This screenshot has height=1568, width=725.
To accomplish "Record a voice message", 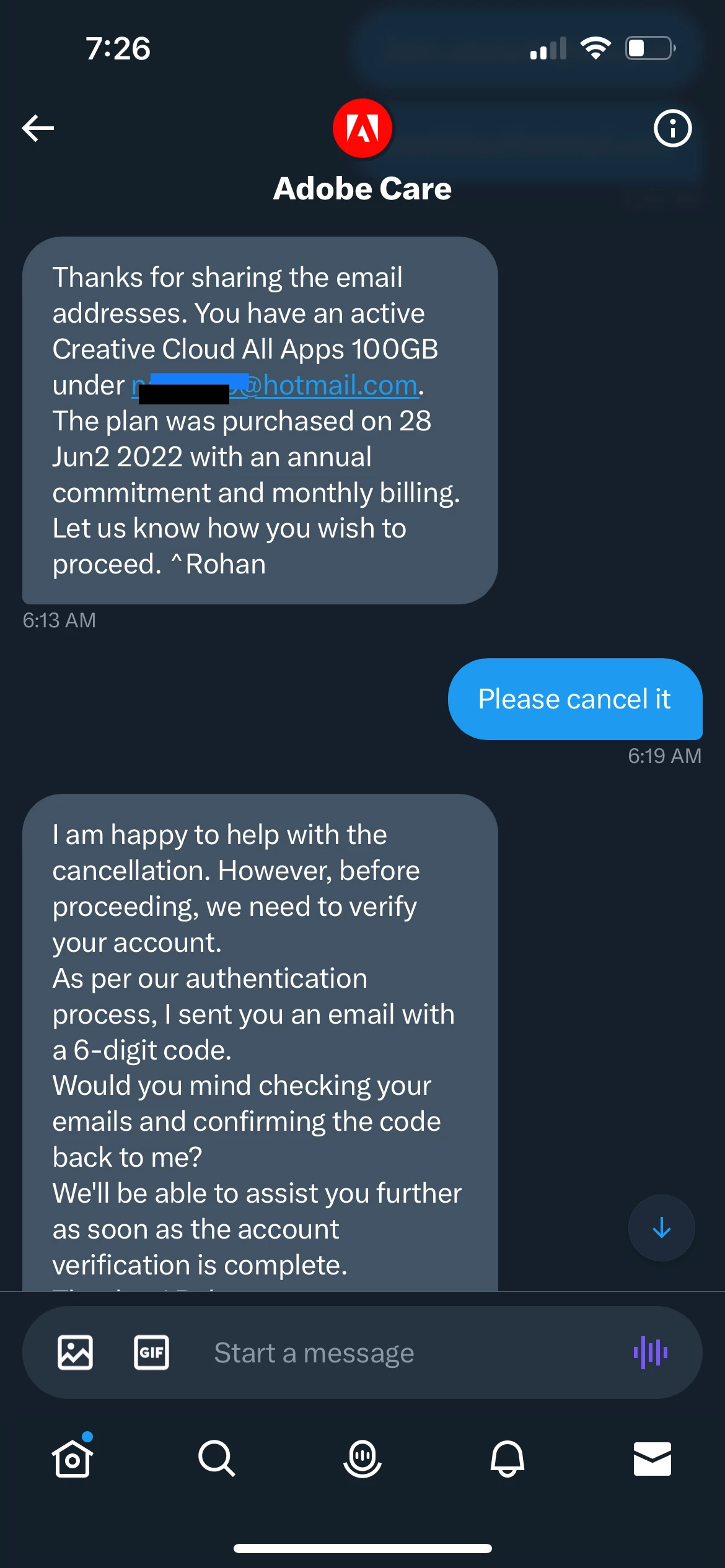I will click(x=650, y=1352).
